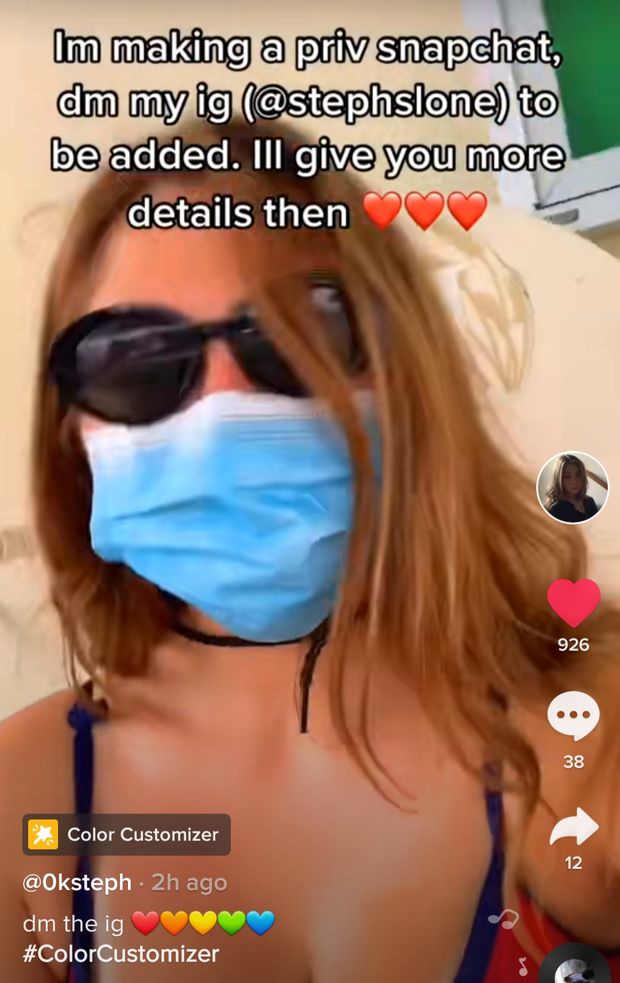Open the #ColorCustomizer hashtag

click(x=121, y=953)
